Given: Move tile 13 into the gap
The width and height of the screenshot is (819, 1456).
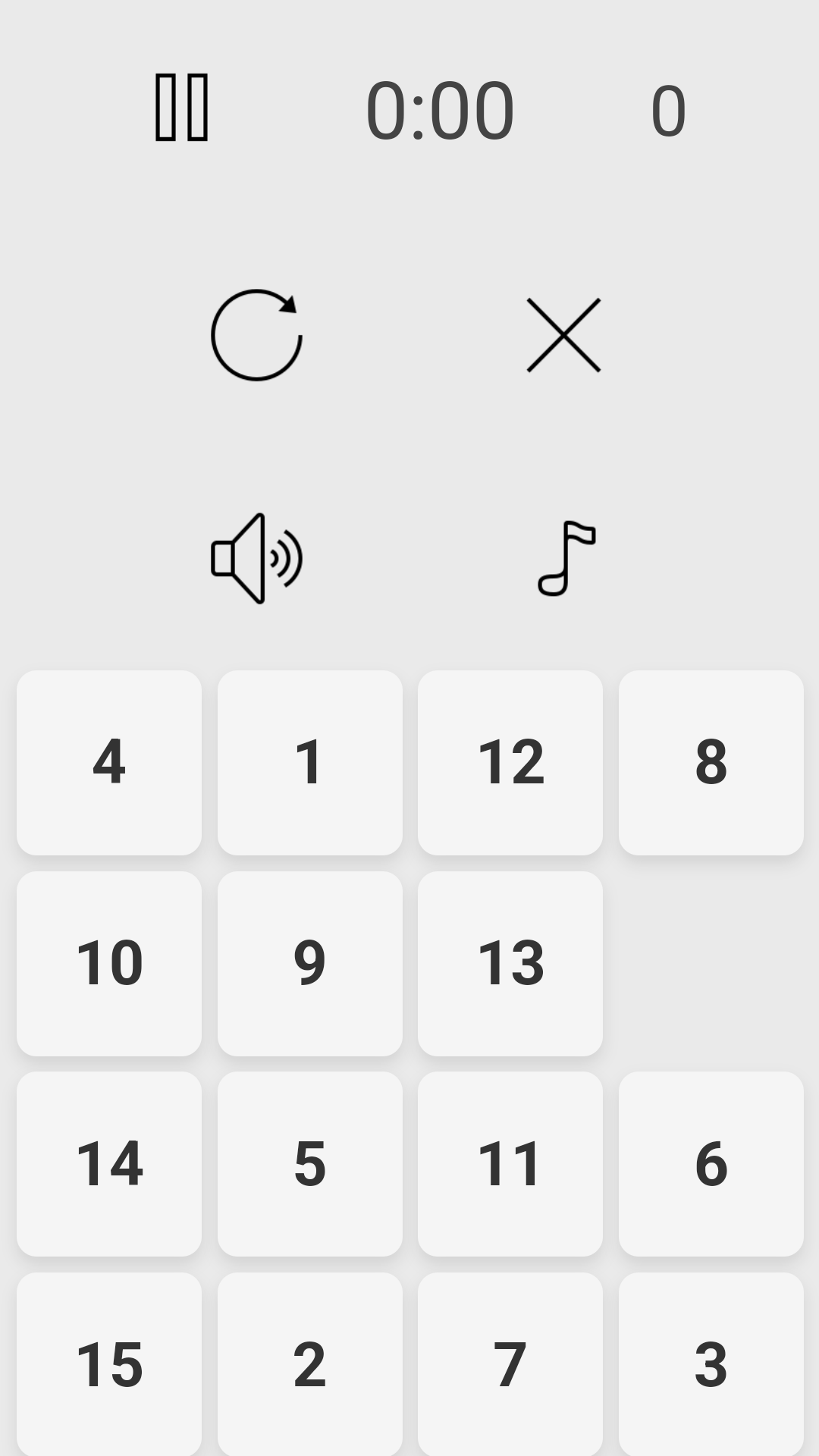Looking at the screenshot, I should point(510,963).
